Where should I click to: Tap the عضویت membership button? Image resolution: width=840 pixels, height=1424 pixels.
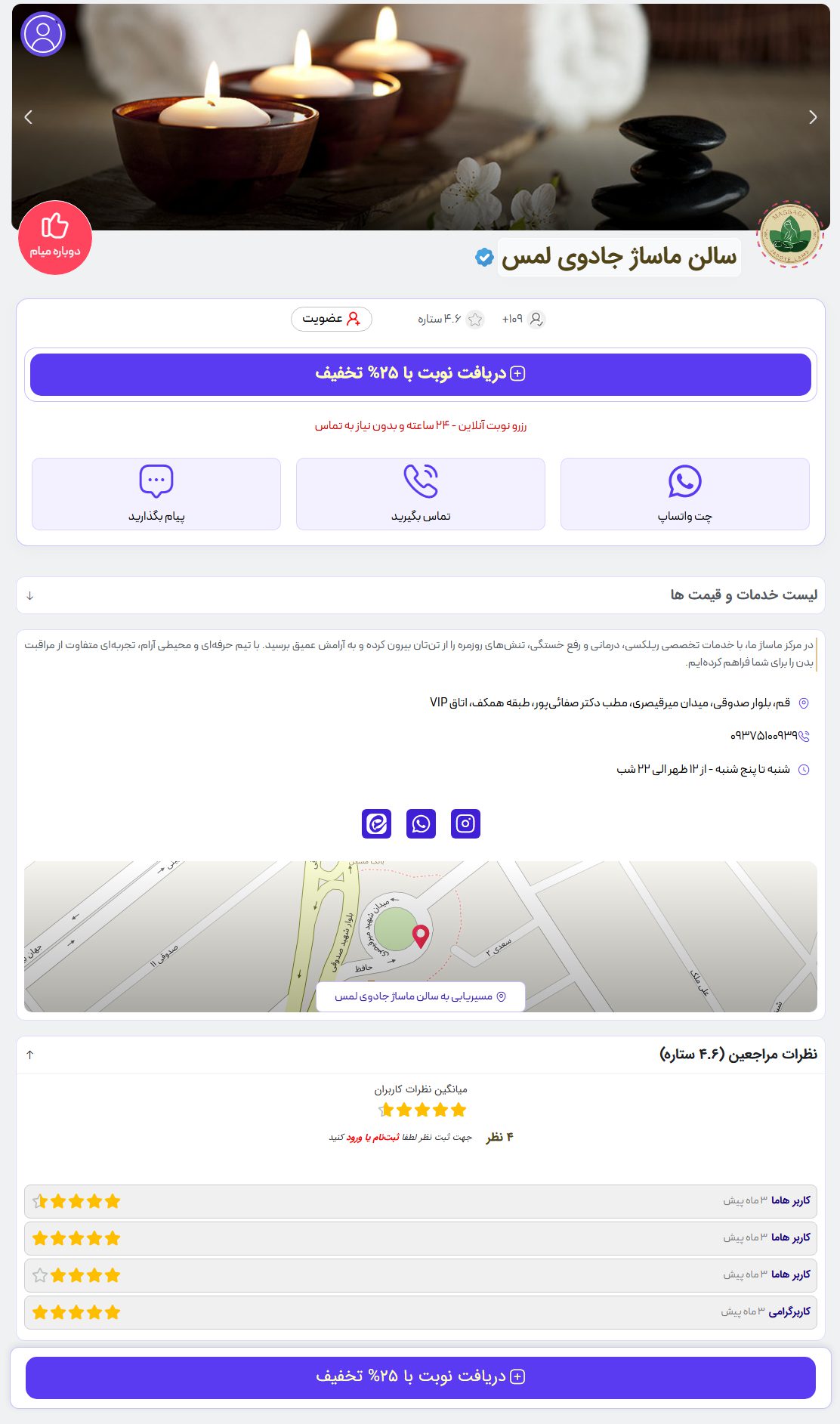(x=332, y=319)
